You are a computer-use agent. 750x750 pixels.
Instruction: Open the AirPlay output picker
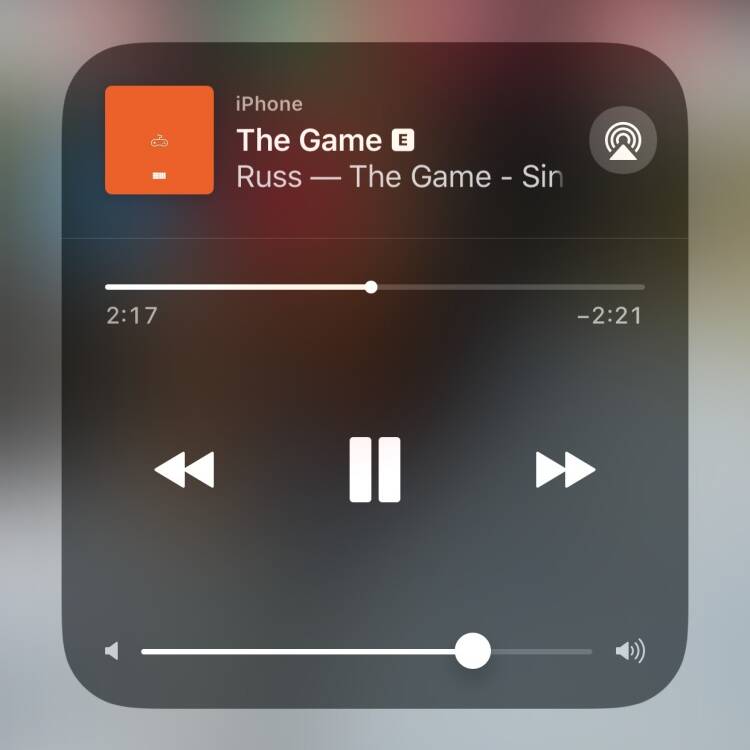[622, 140]
